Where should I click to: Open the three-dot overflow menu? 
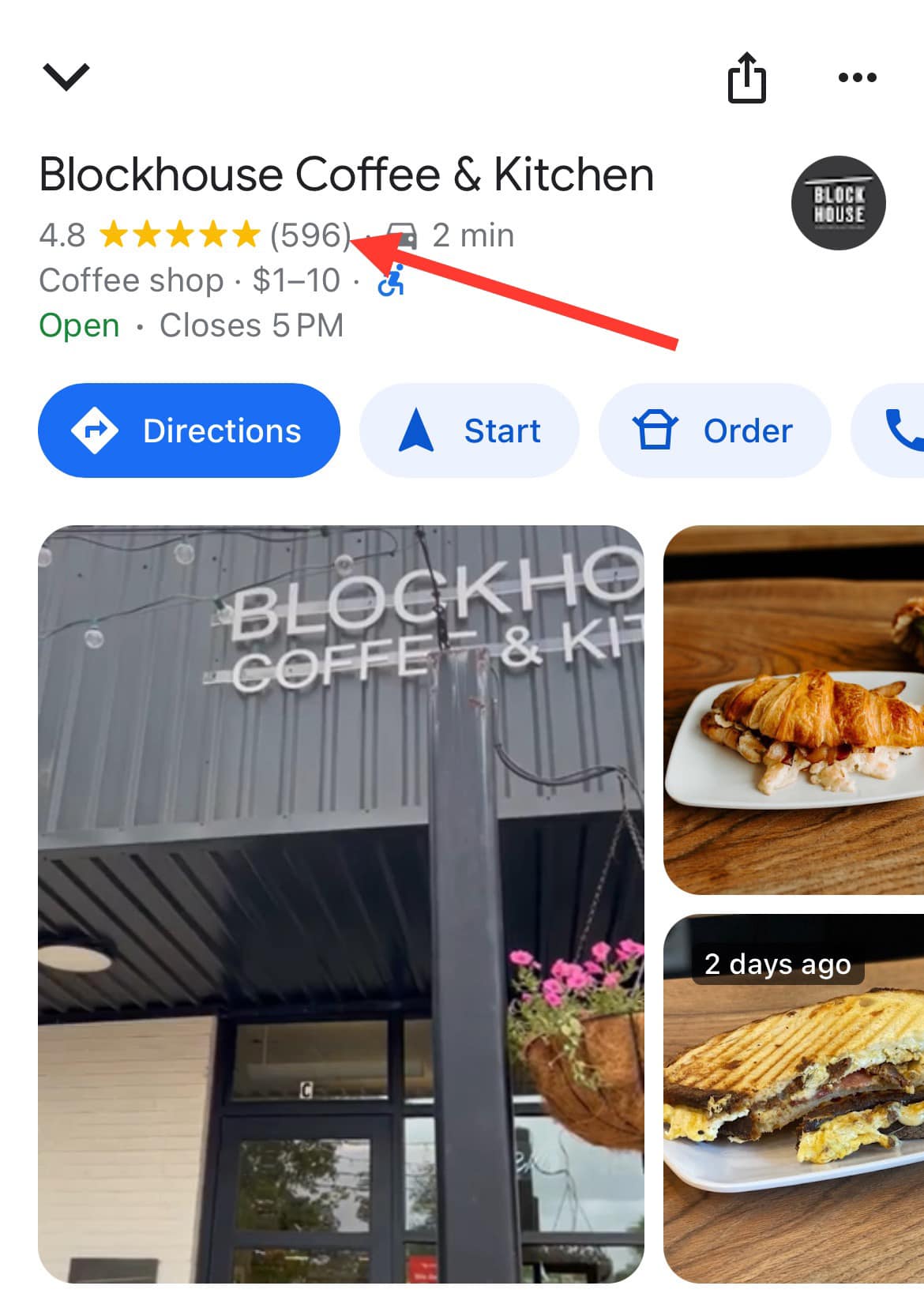pos(857,77)
